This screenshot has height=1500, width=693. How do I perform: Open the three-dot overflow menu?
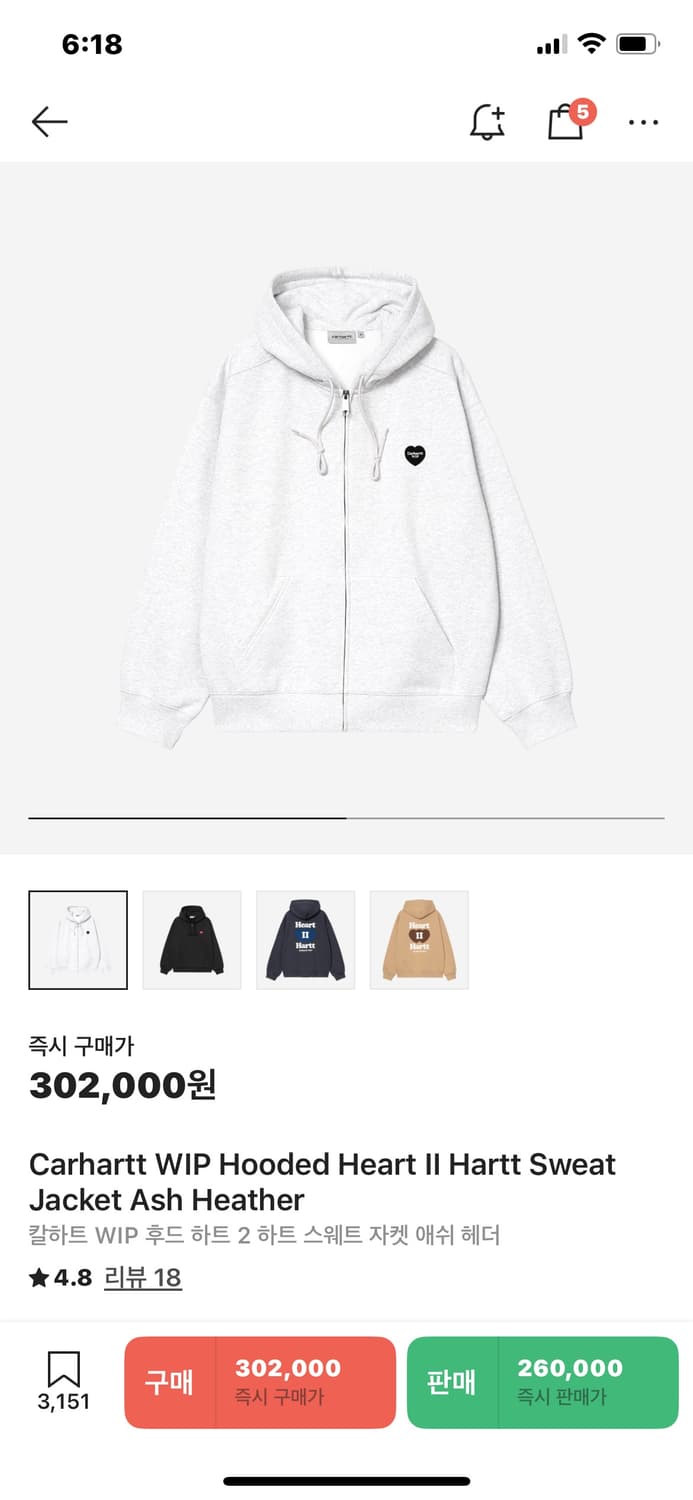(x=643, y=122)
